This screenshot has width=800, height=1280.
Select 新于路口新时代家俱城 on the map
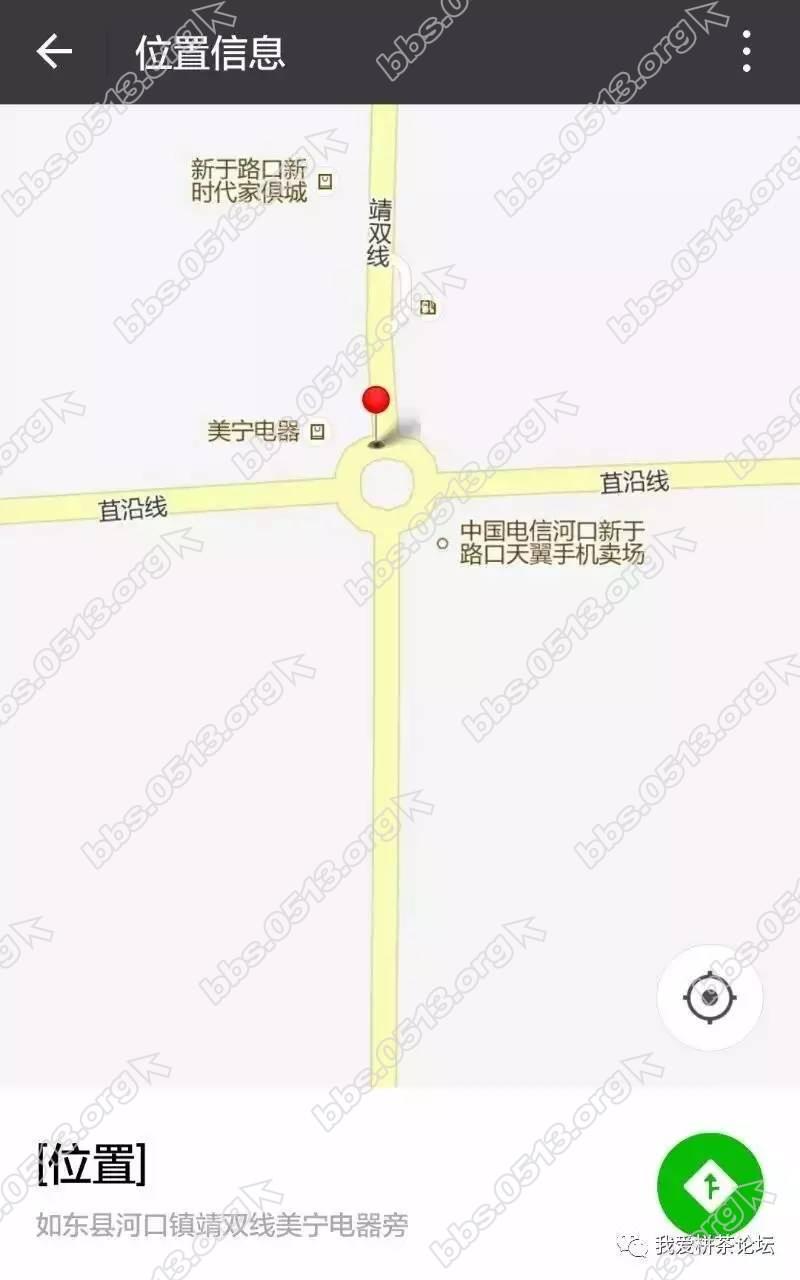tap(260, 181)
